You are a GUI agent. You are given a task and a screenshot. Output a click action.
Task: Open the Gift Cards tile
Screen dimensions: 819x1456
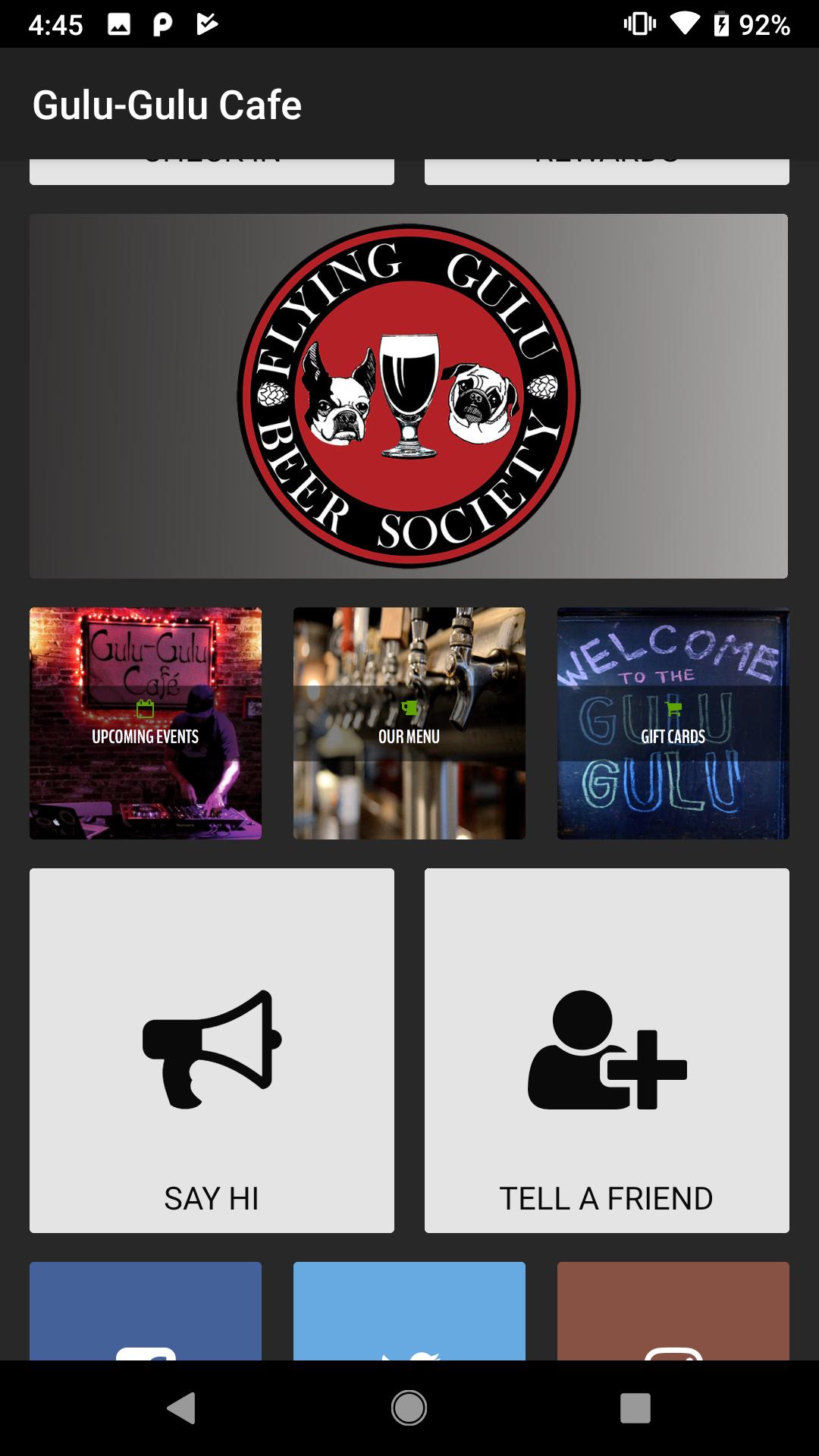[673, 723]
